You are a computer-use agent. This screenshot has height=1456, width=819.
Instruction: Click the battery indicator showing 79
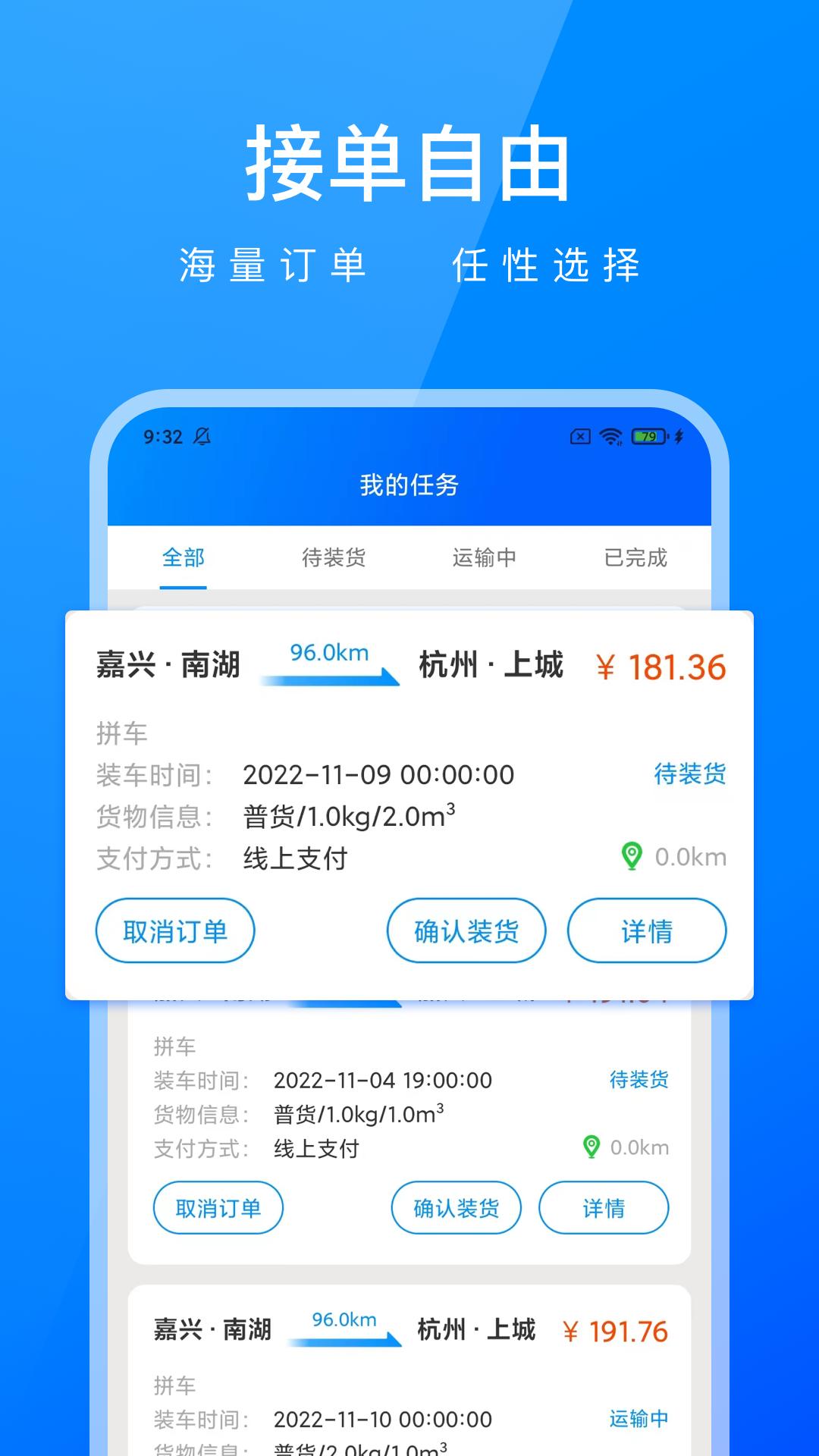tap(648, 437)
